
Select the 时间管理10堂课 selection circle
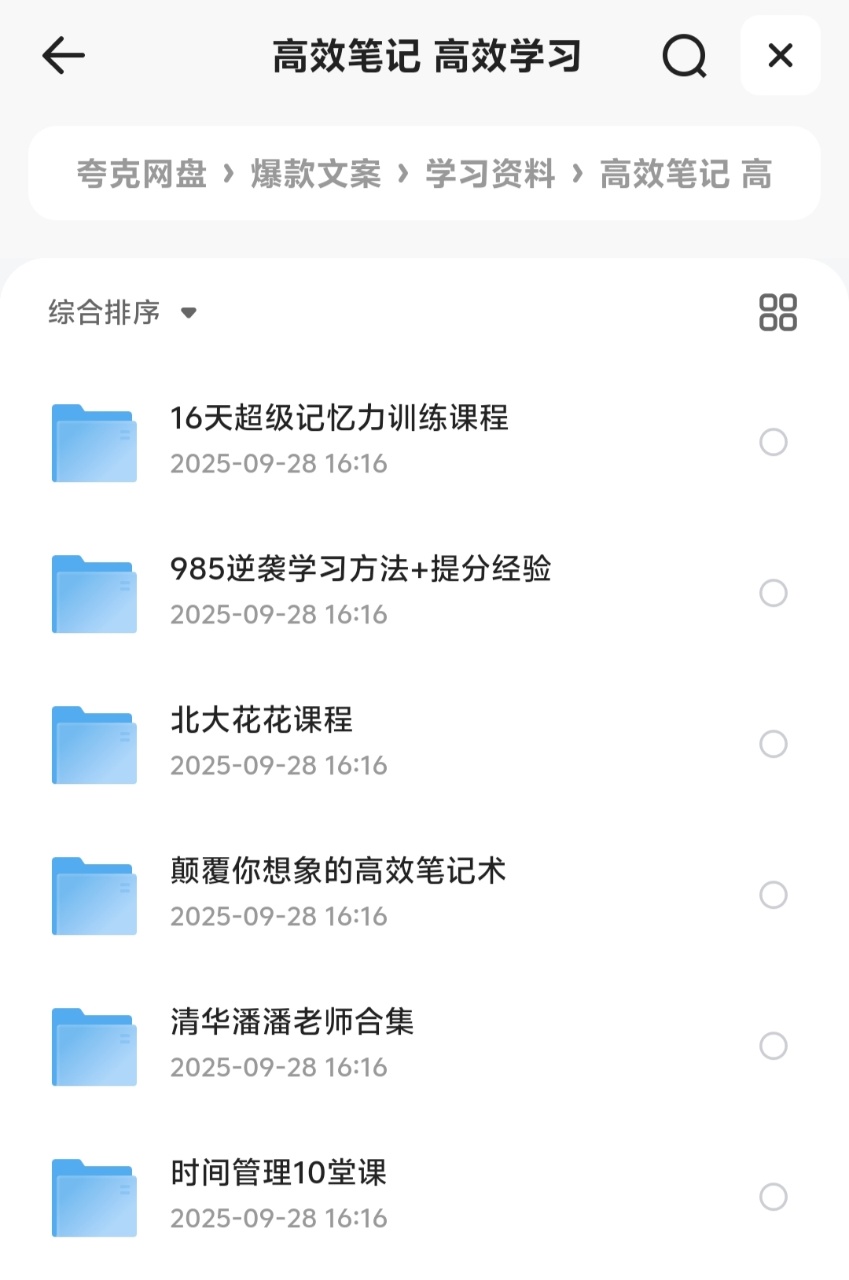click(773, 1196)
